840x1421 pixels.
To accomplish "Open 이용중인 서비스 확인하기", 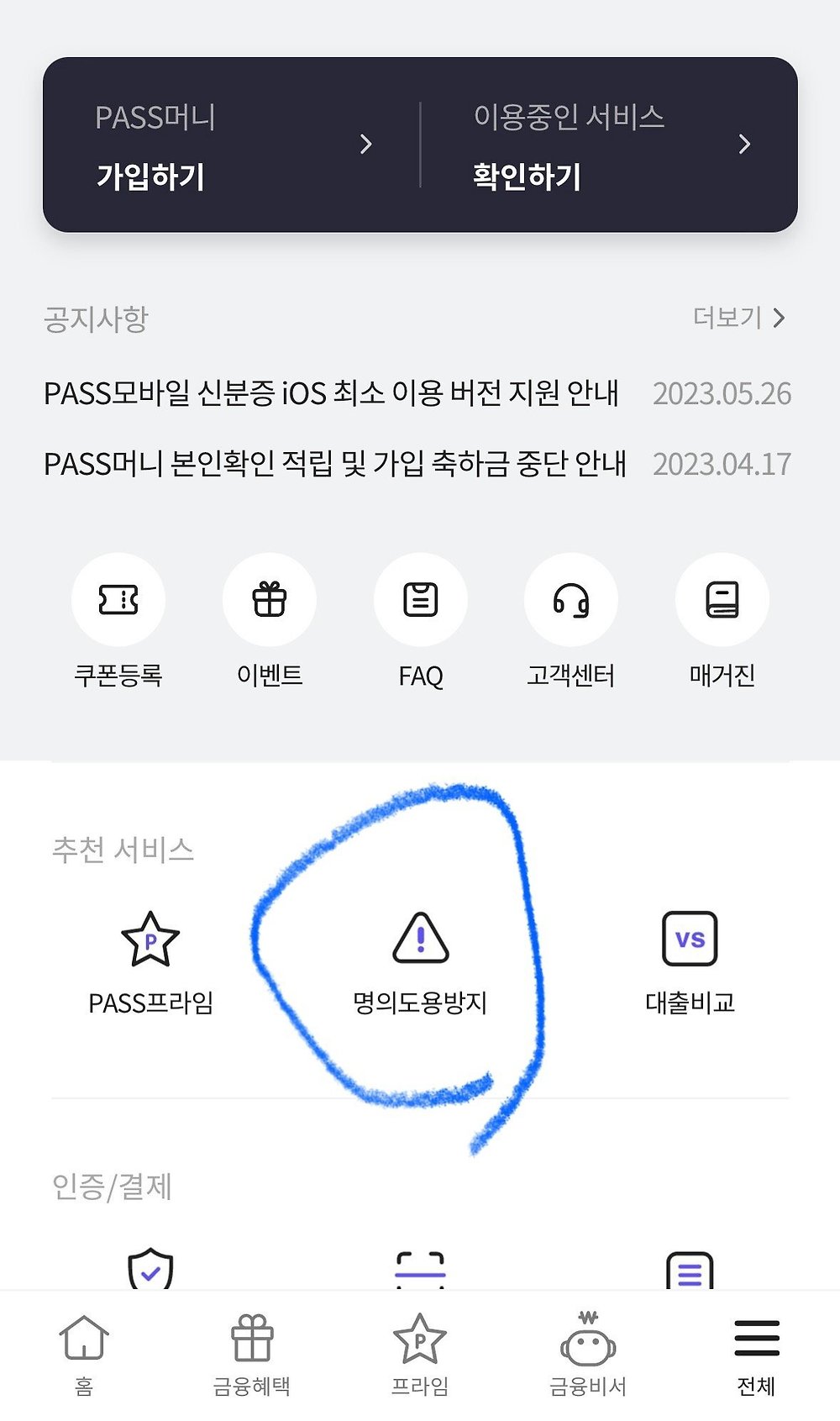I will click(609, 145).
